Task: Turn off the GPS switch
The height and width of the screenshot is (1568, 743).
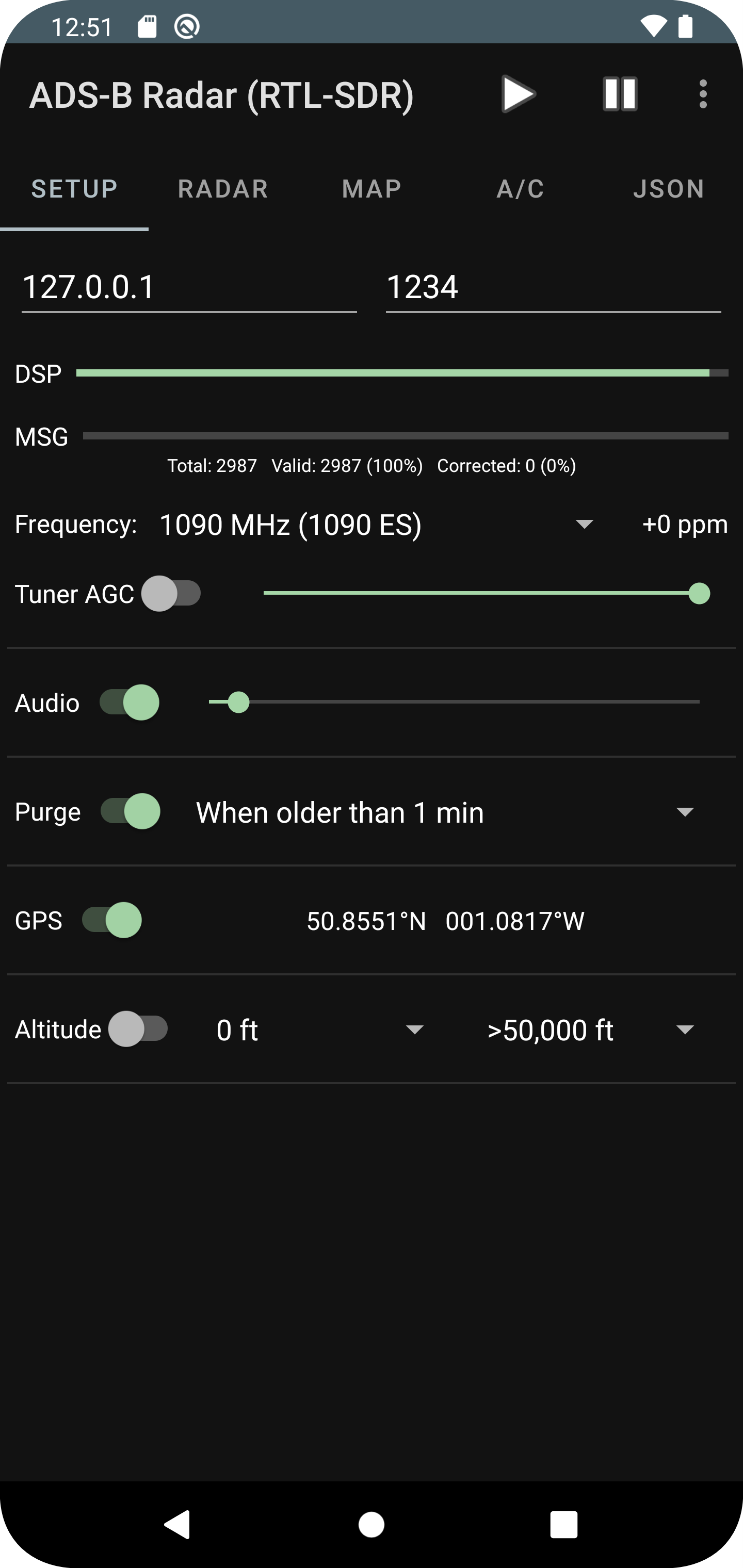Action: pyautogui.click(x=112, y=920)
